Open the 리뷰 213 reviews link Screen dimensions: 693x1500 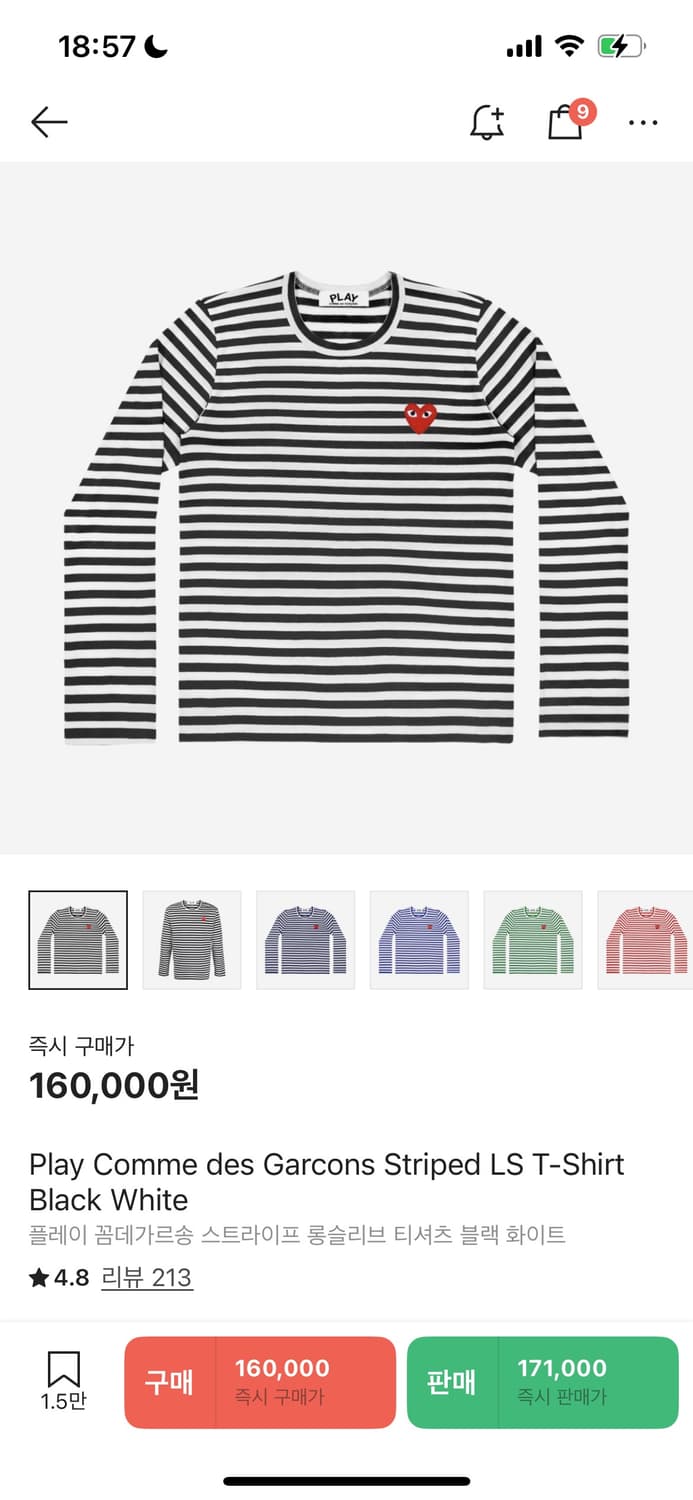(147, 1277)
